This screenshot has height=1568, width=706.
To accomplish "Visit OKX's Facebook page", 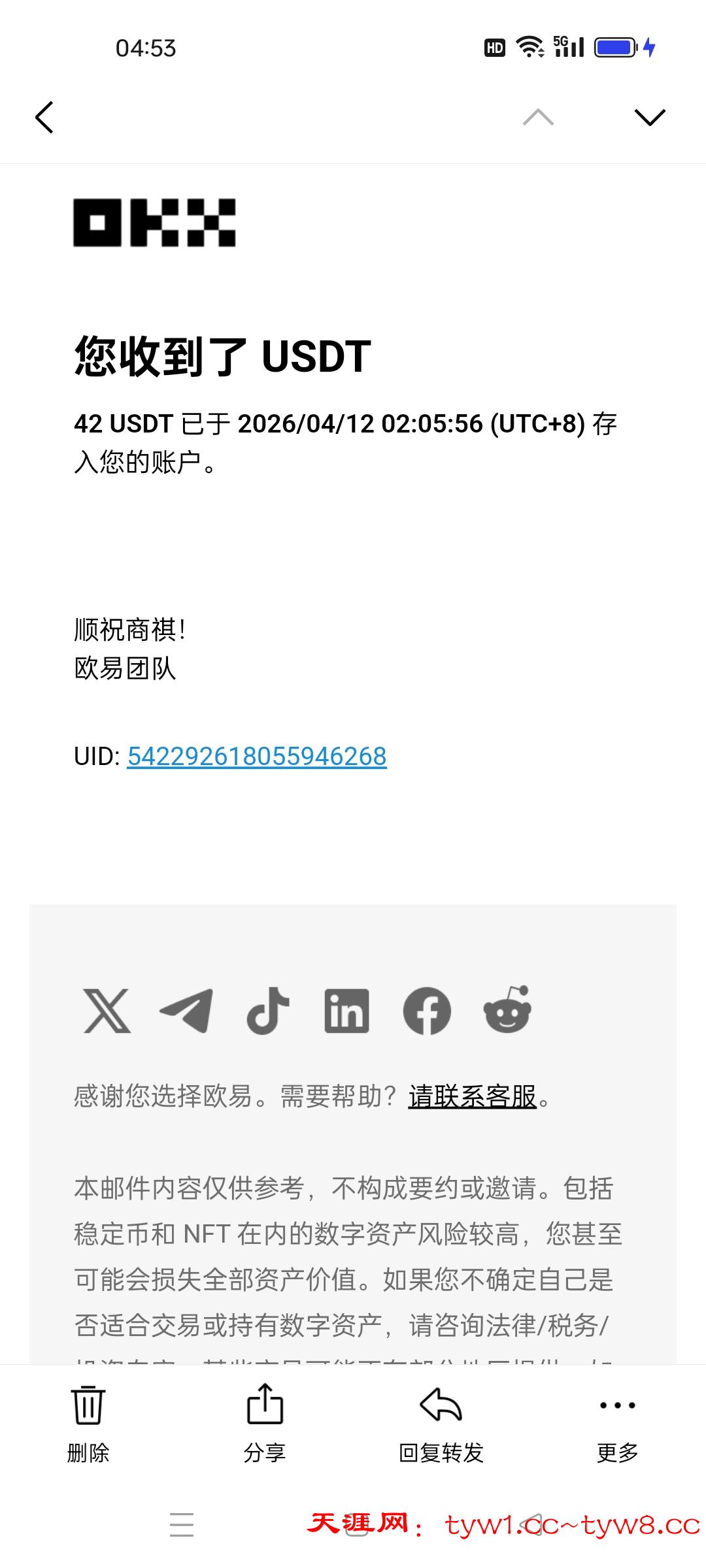I will tap(427, 1010).
